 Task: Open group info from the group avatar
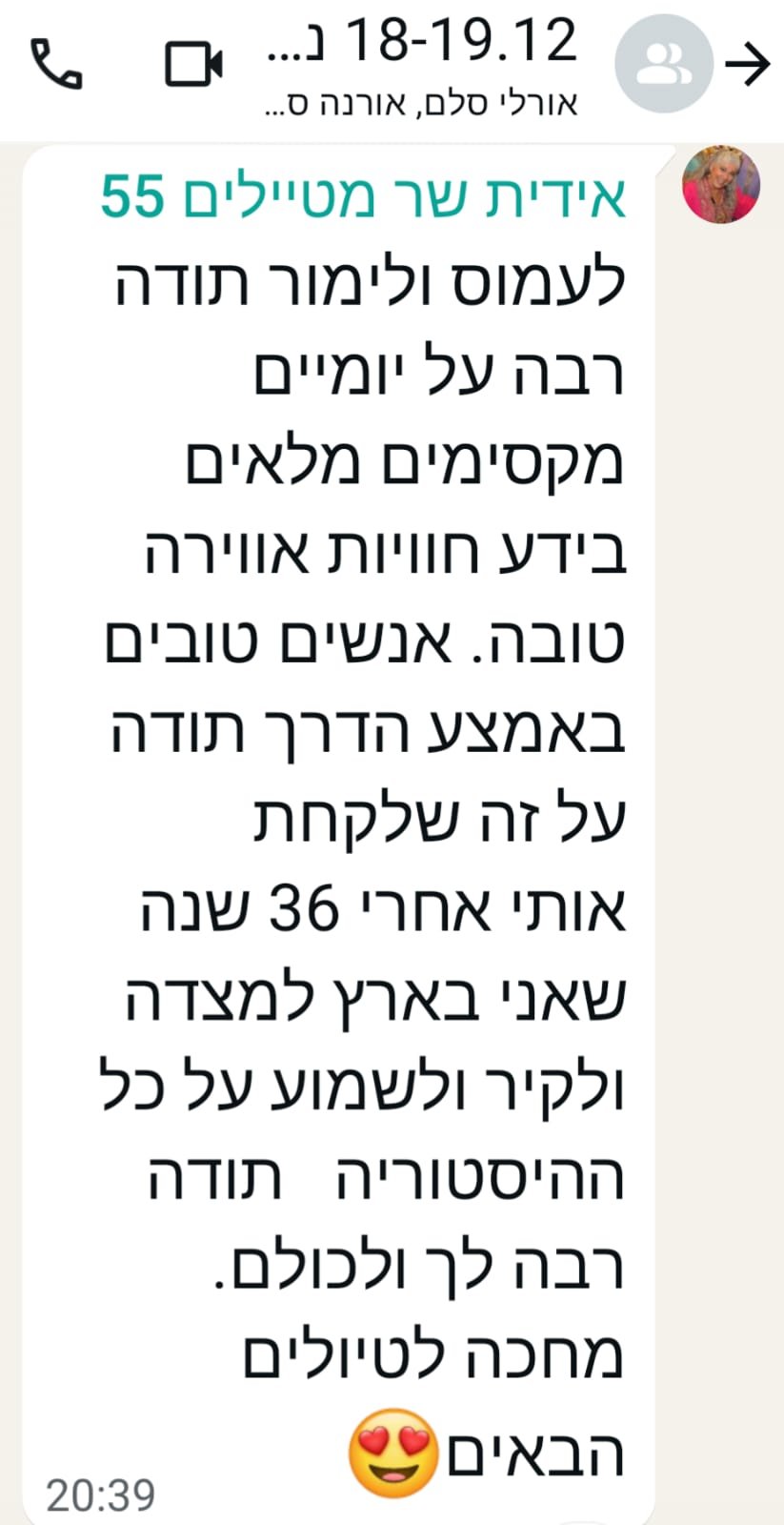(x=663, y=65)
